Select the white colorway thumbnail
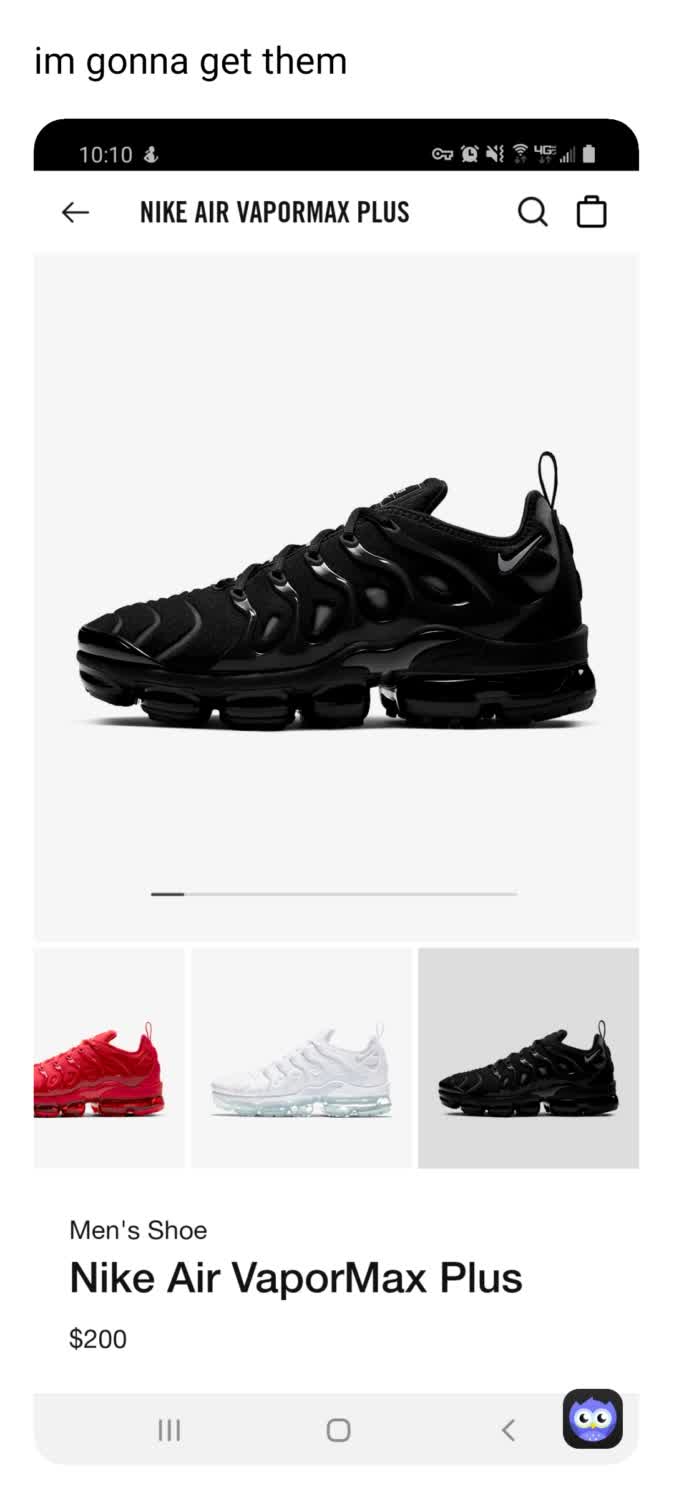This screenshot has width=674, height=1500. [x=301, y=1058]
